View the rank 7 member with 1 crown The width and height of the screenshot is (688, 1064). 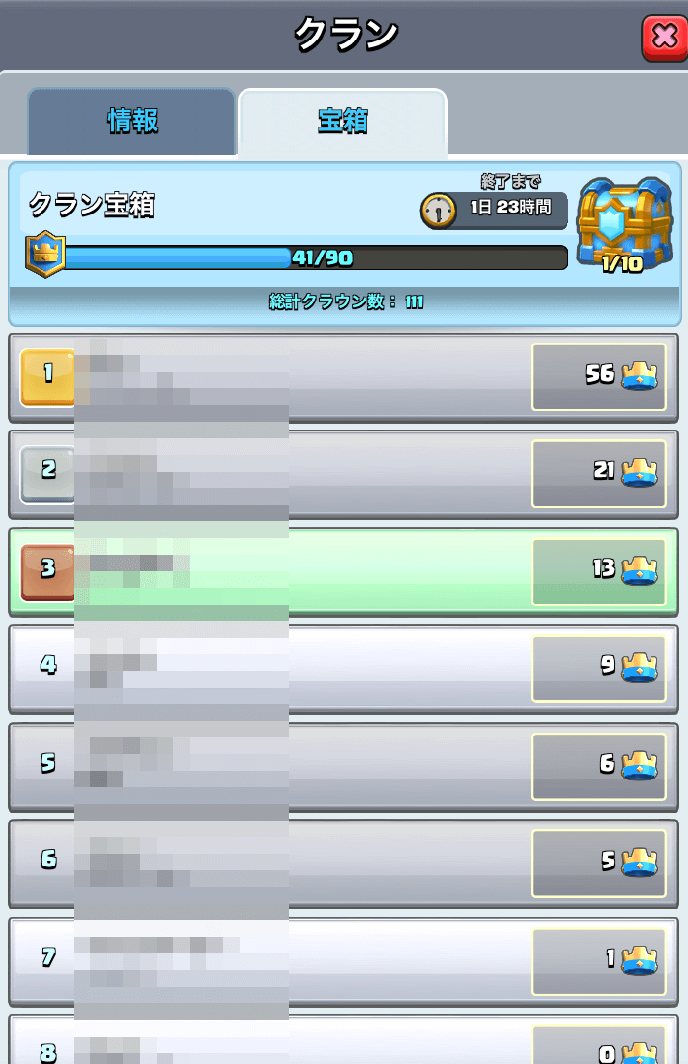point(343,959)
